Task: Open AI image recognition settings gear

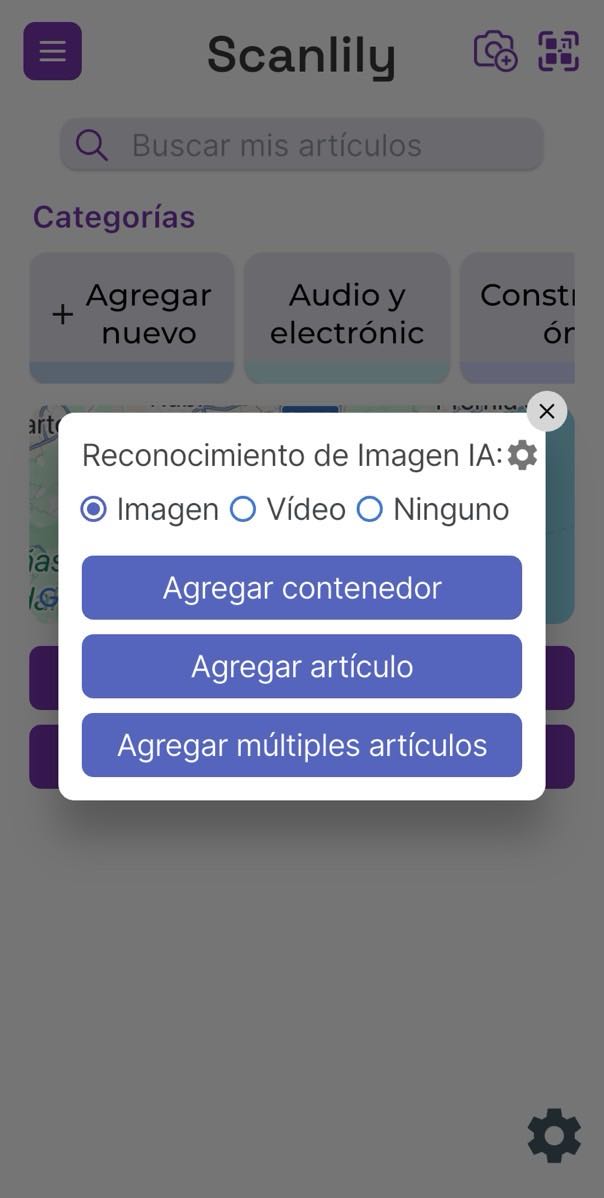Action: point(522,455)
